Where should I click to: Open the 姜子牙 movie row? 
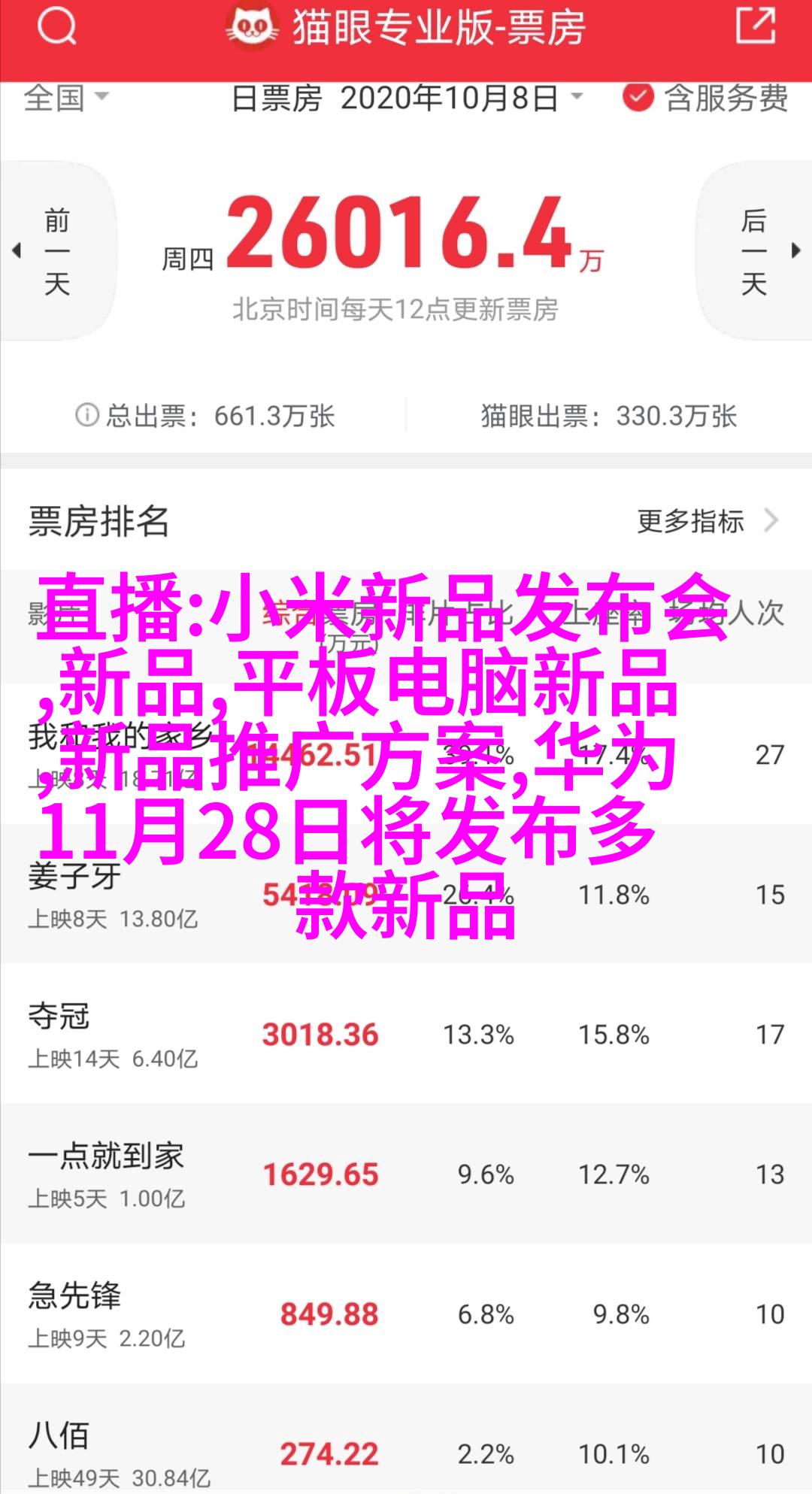(x=113, y=894)
